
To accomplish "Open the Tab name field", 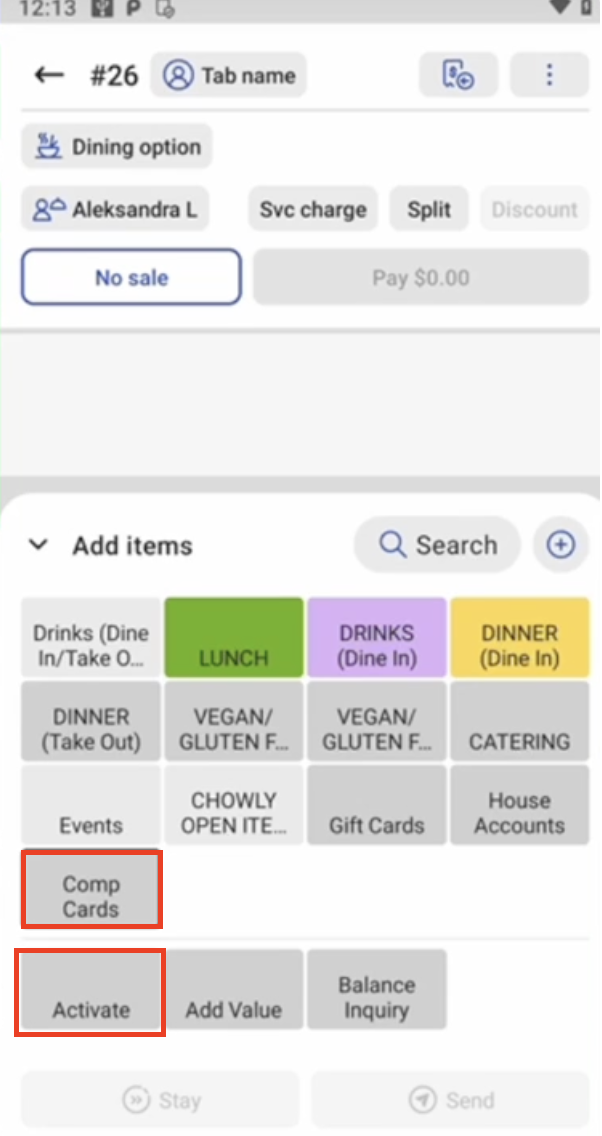I will point(229,75).
